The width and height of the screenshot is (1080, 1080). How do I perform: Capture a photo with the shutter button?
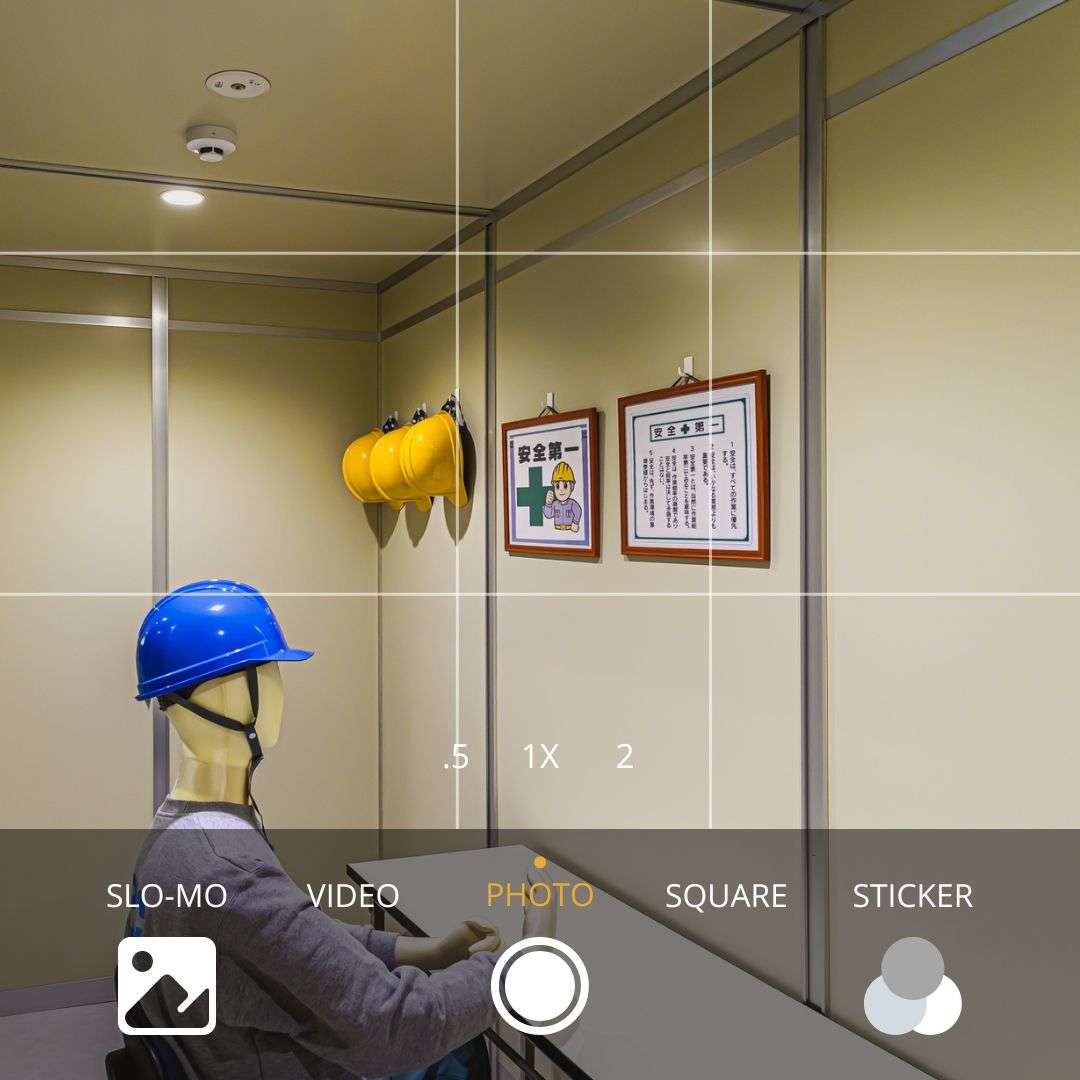[539, 986]
